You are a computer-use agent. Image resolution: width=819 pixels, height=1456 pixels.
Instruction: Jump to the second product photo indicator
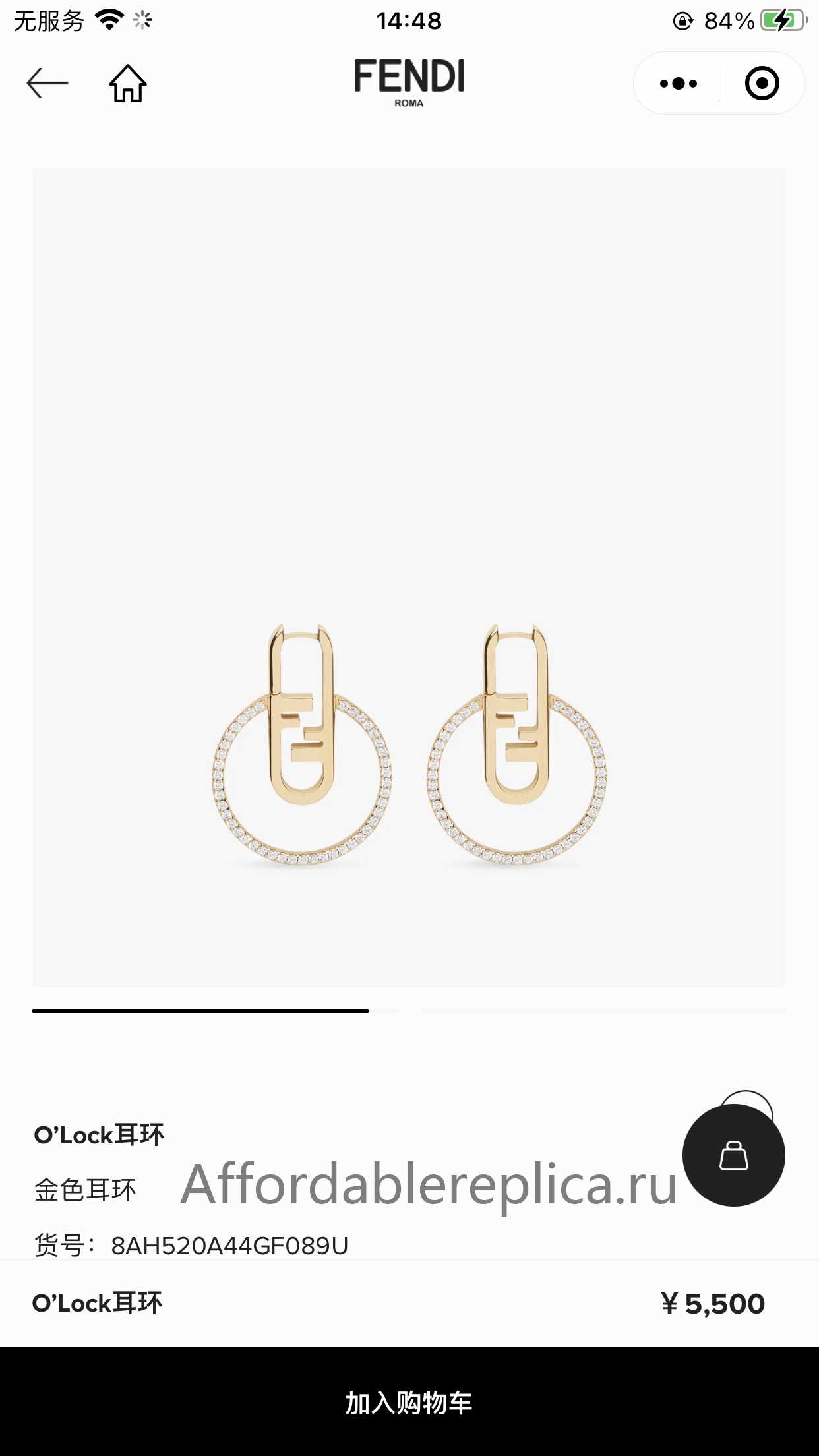(x=603, y=1010)
